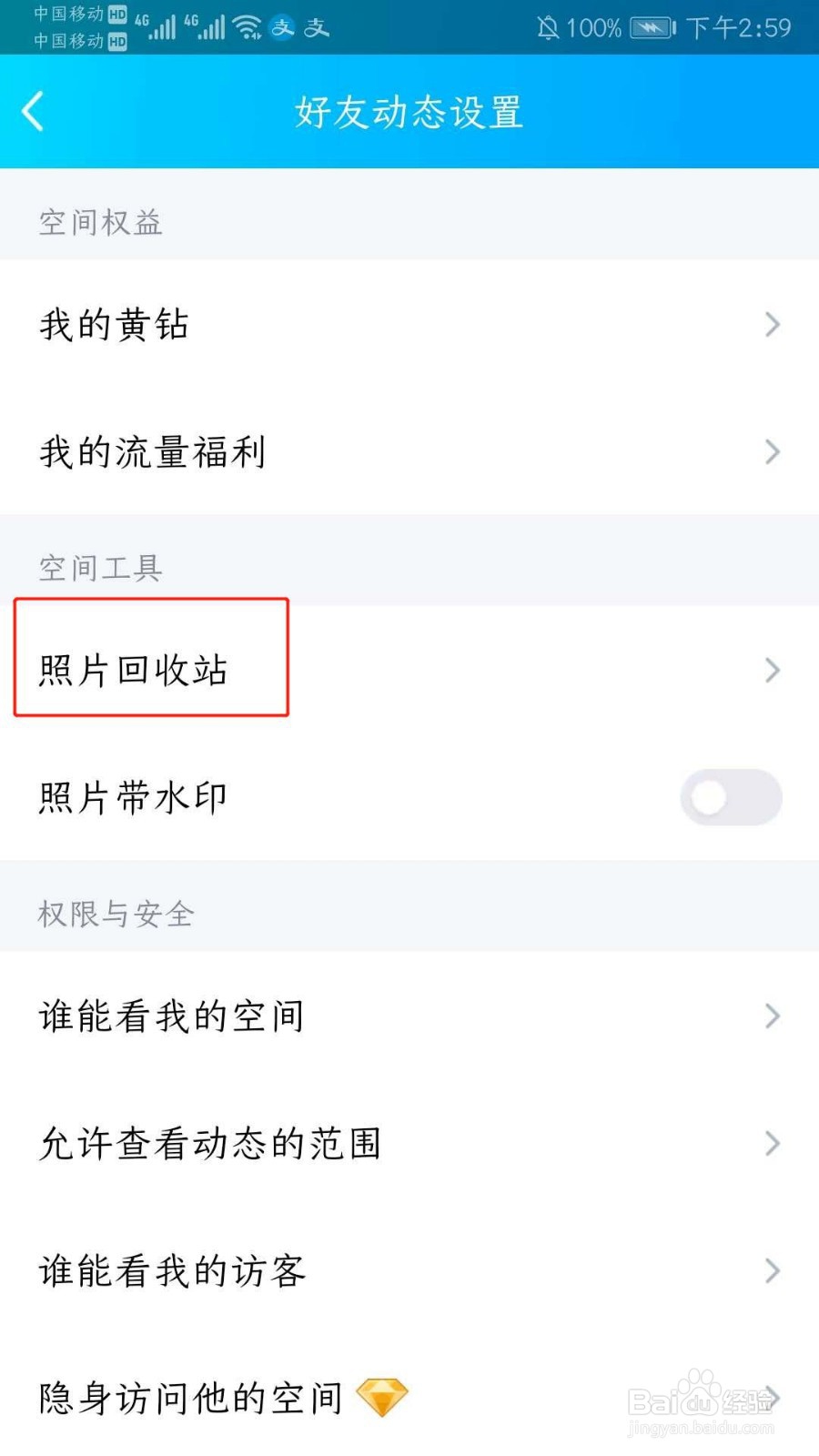The width and height of the screenshot is (819, 1456).
Task: Tap the Wi-Fi icon in the status bar
Action: (x=248, y=26)
